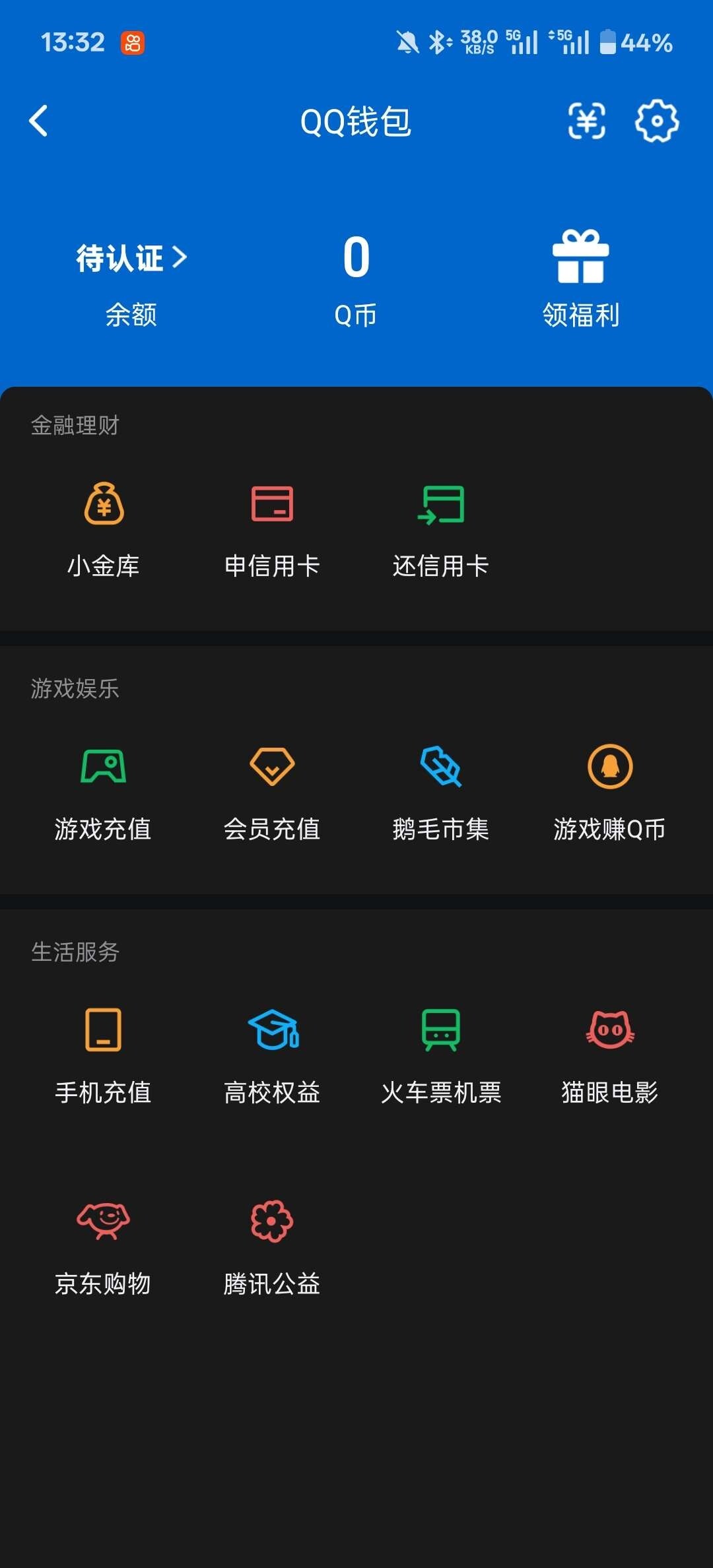
Task: Open 游戏赚Q币 penguin icon
Action: [610, 768]
